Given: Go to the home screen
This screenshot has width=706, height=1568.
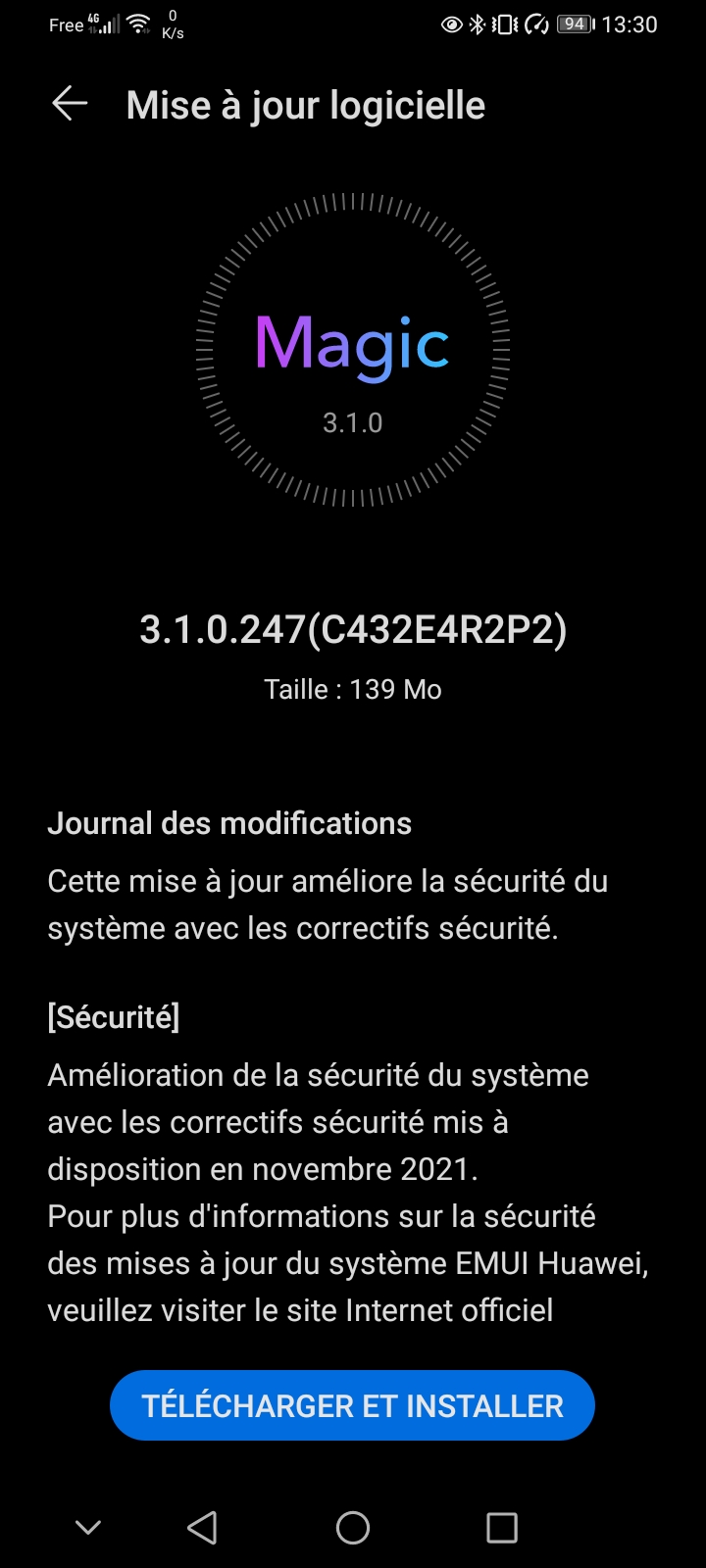Looking at the screenshot, I should [x=353, y=1527].
